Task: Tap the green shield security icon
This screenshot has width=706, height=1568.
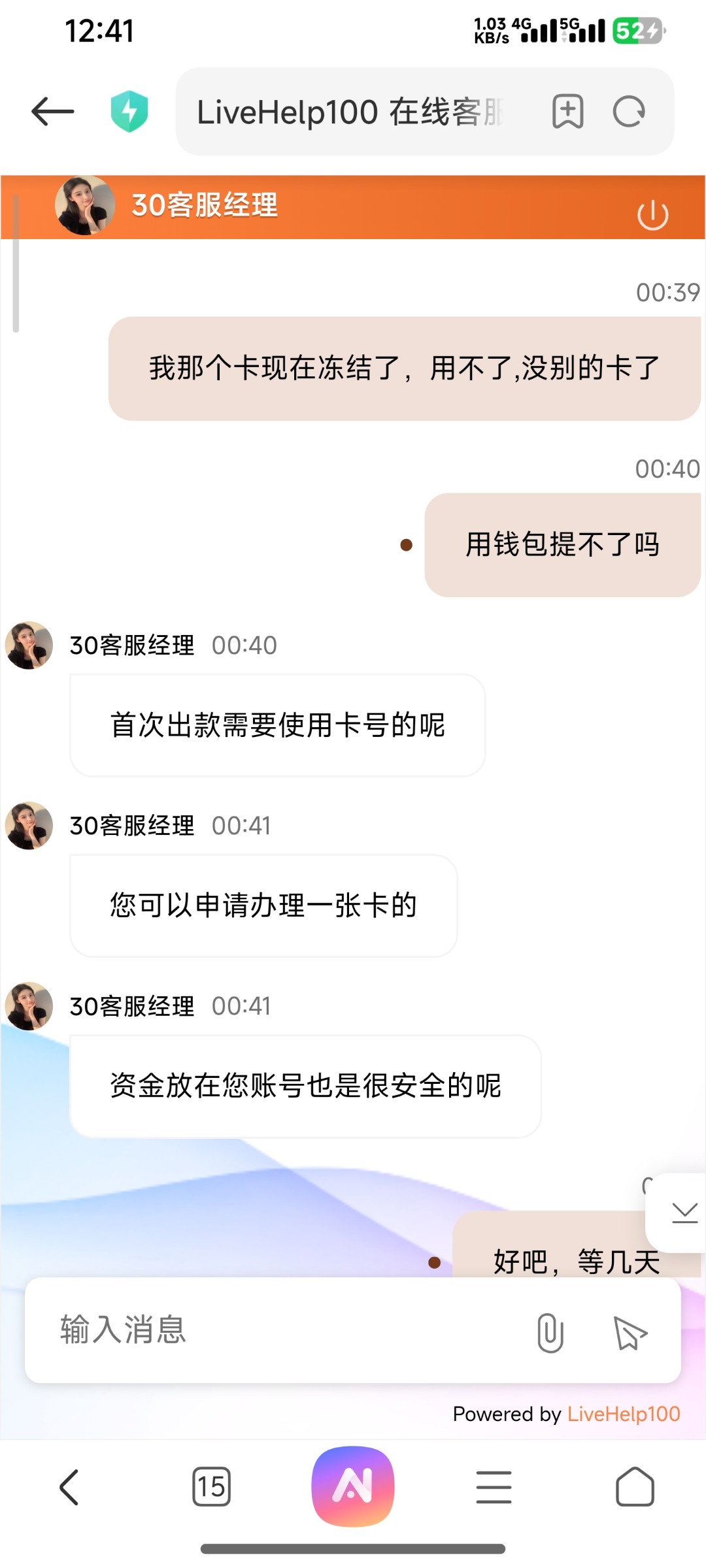Action: [129, 111]
